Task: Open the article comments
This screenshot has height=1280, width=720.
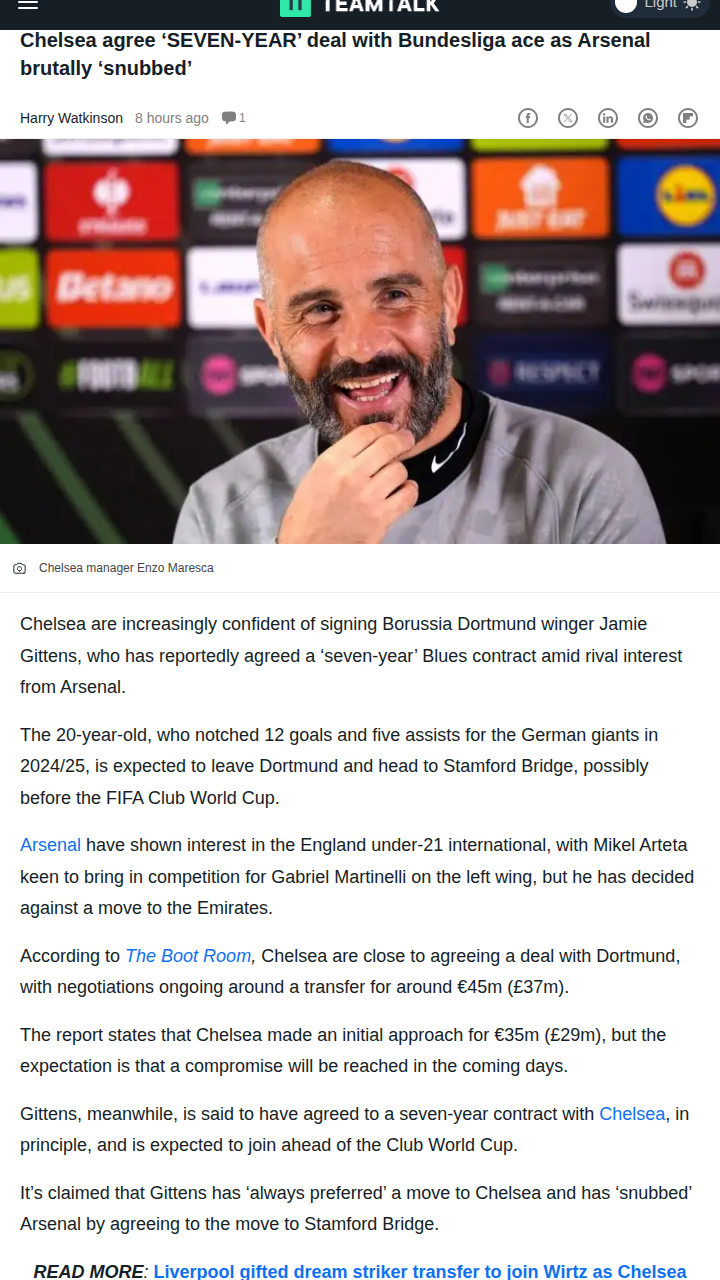Action: pos(233,118)
